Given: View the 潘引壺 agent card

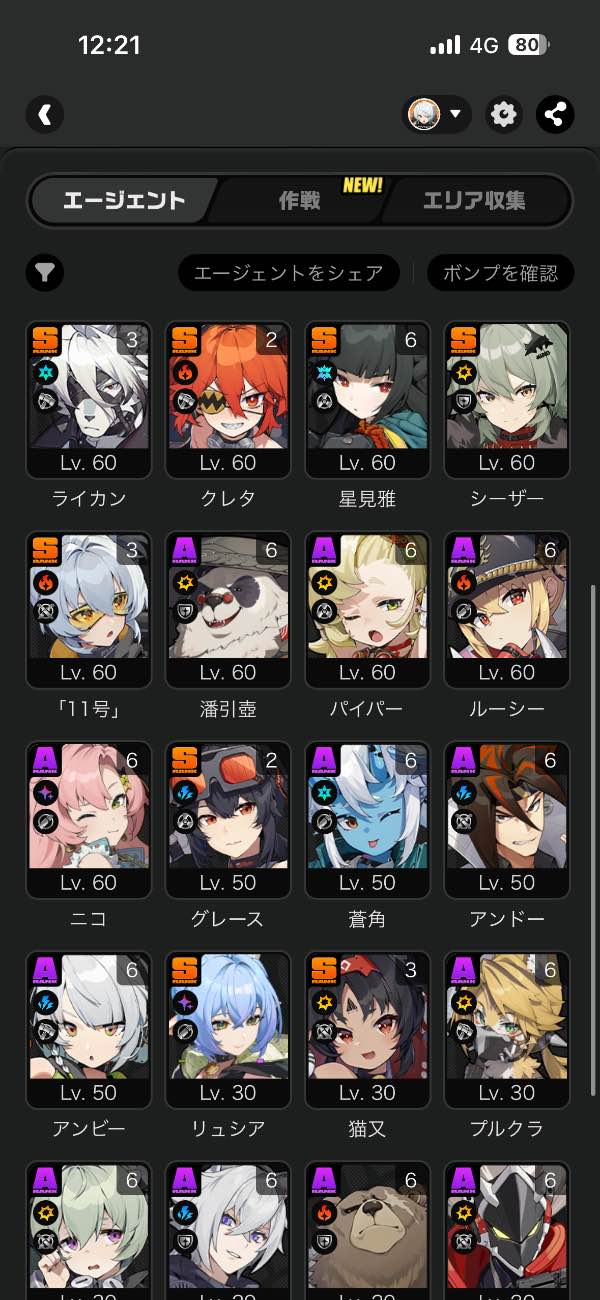Looking at the screenshot, I should click(x=228, y=610).
